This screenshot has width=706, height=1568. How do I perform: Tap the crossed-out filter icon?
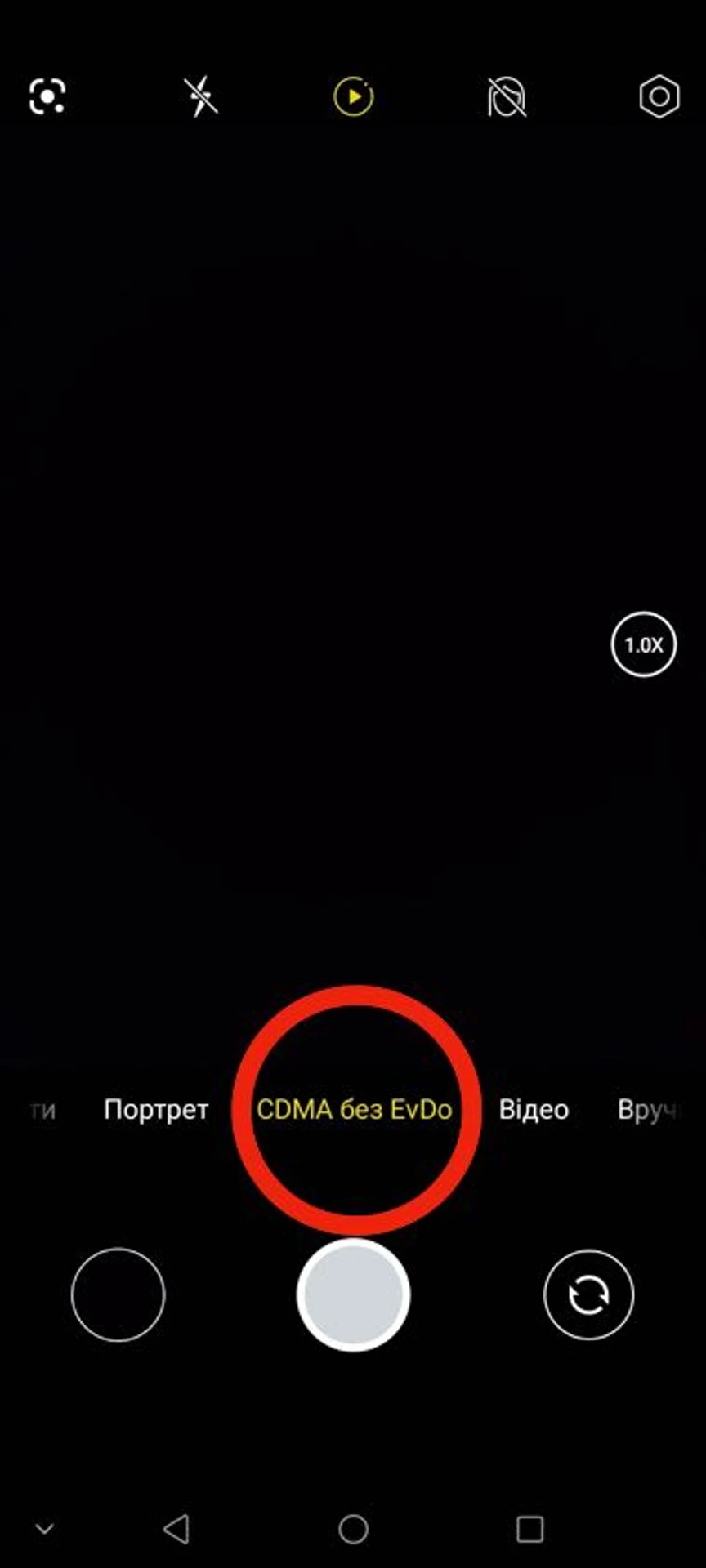(x=507, y=97)
